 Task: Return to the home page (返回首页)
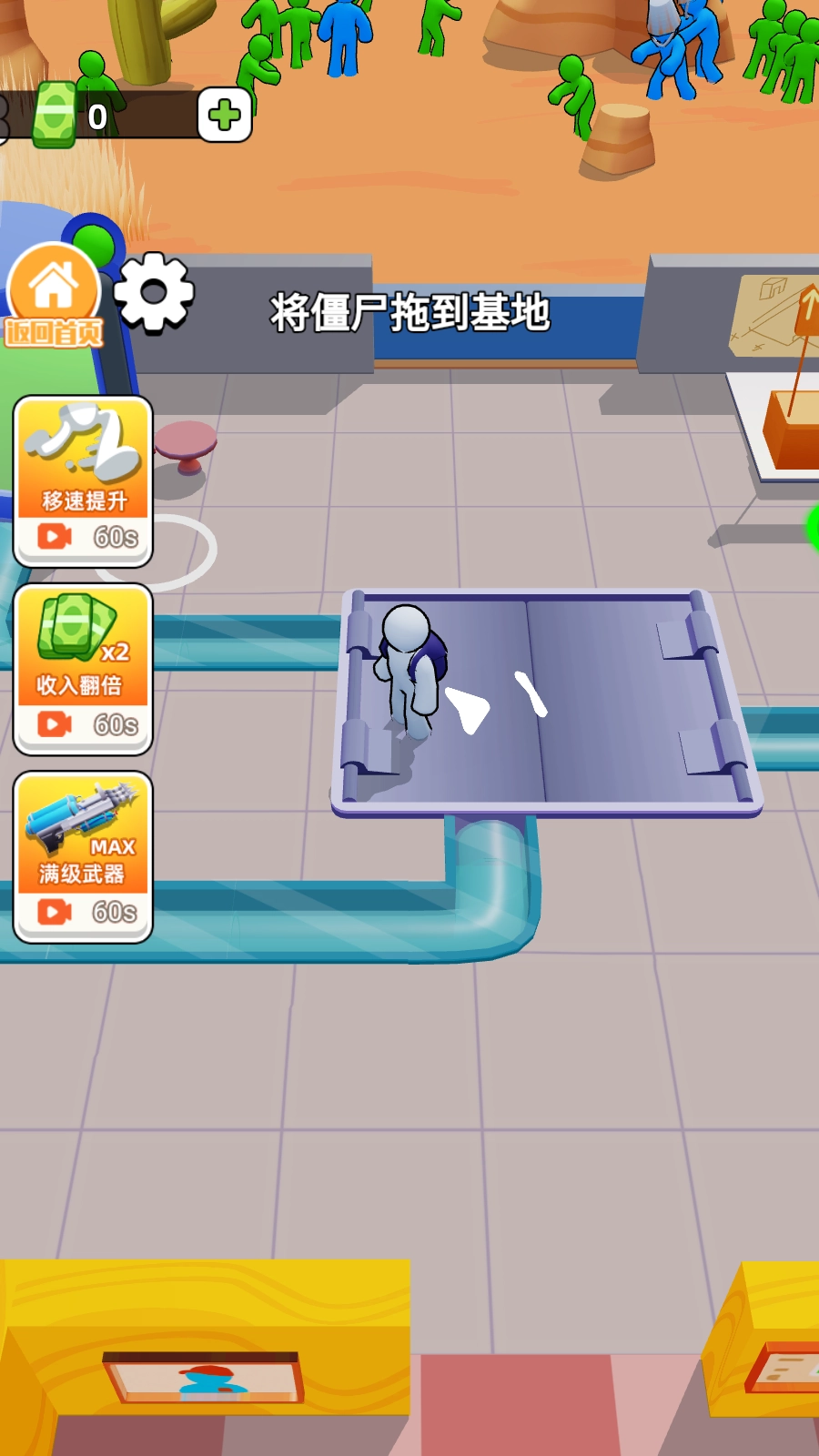tap(53, 298)
